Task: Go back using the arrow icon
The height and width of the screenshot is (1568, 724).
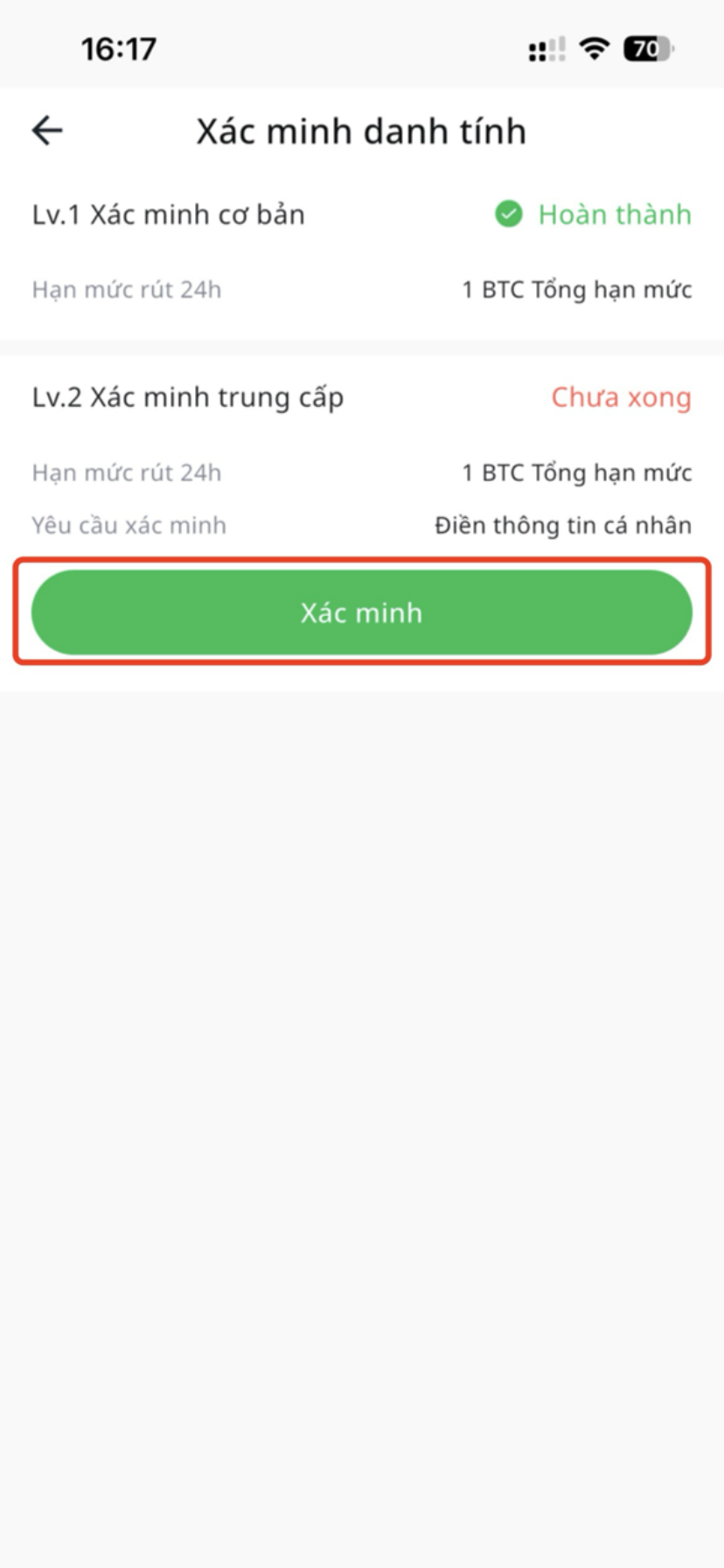Action: 47,131
